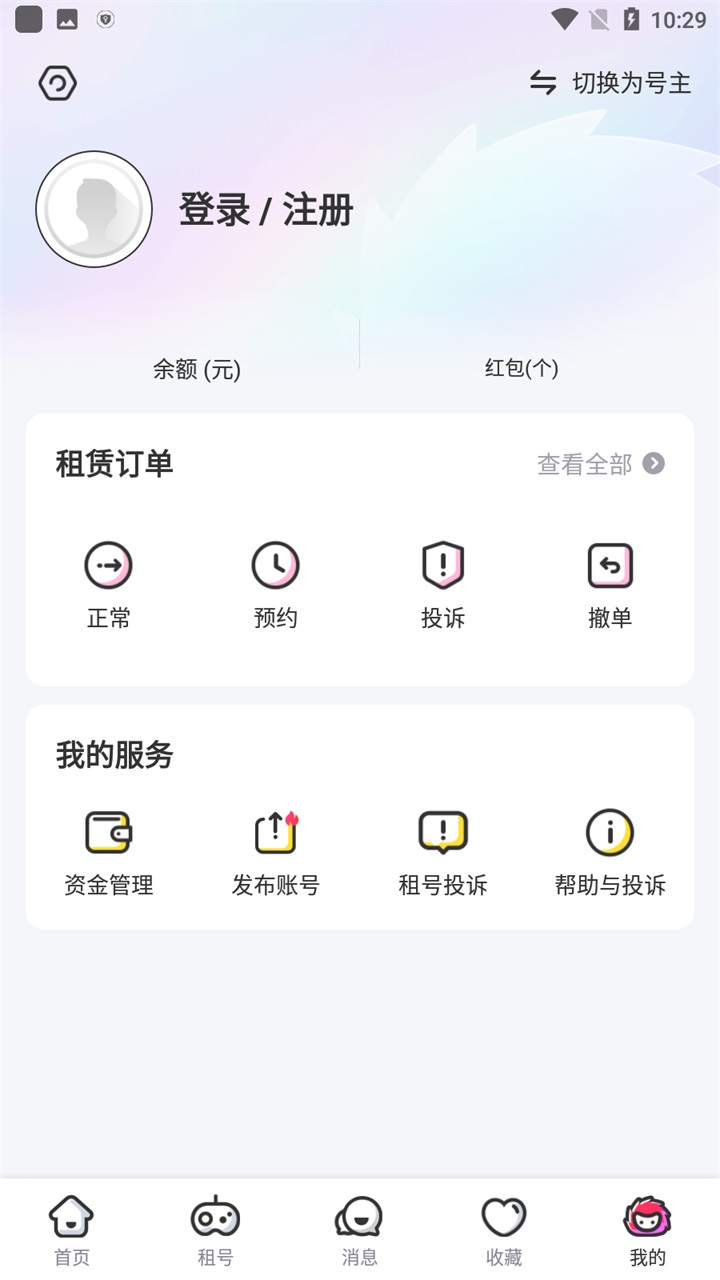Open 余额 (元) balance
This screenshot has height=1280, width=720.
[196, 369]
